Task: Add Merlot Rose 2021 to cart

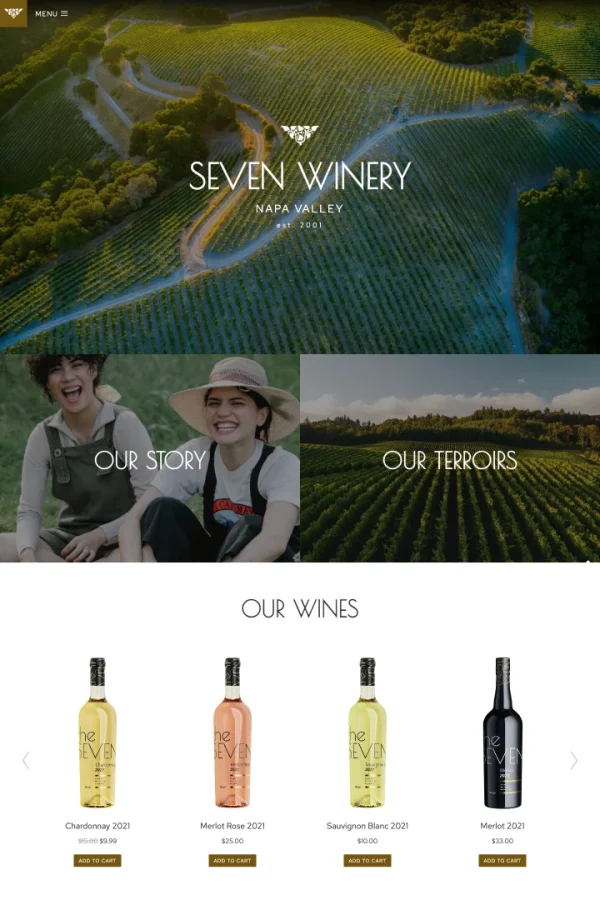Action: pyautogui.click(x=232, y=860)
